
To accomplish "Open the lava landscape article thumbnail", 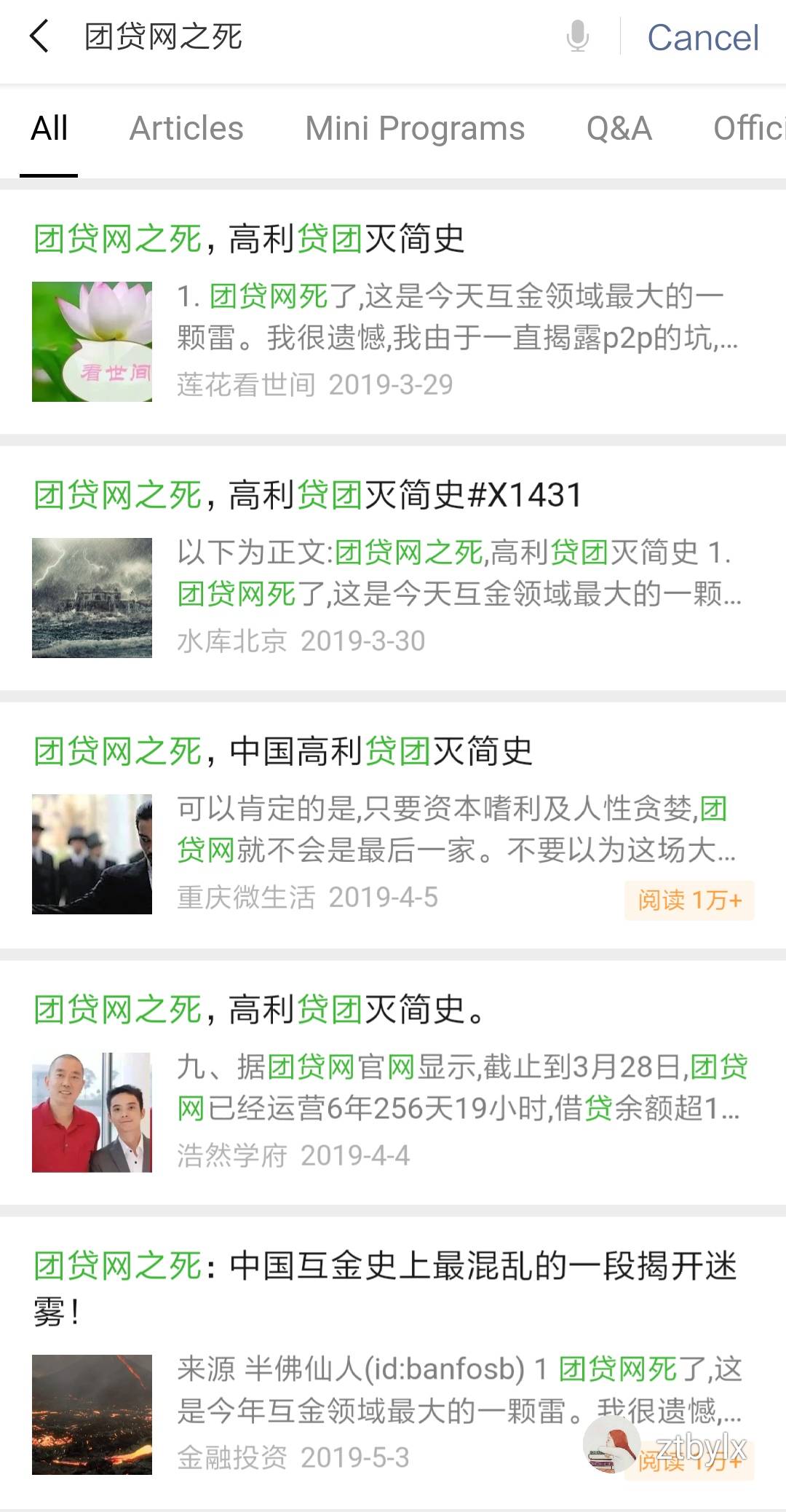I will click(92, 1412).
